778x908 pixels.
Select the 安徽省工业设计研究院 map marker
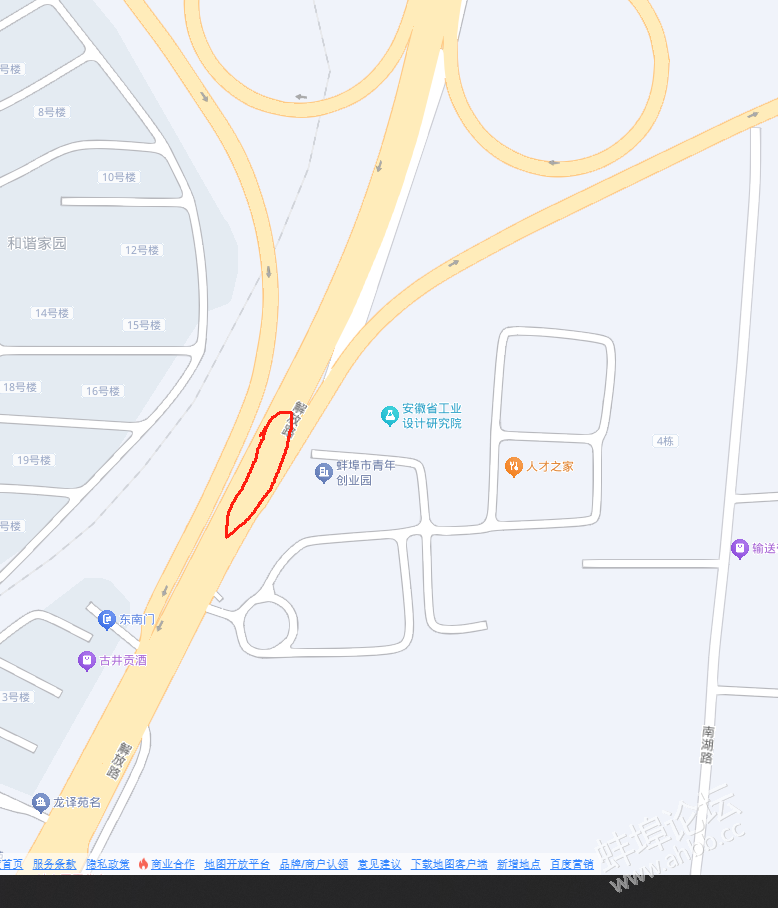point(390,416)
